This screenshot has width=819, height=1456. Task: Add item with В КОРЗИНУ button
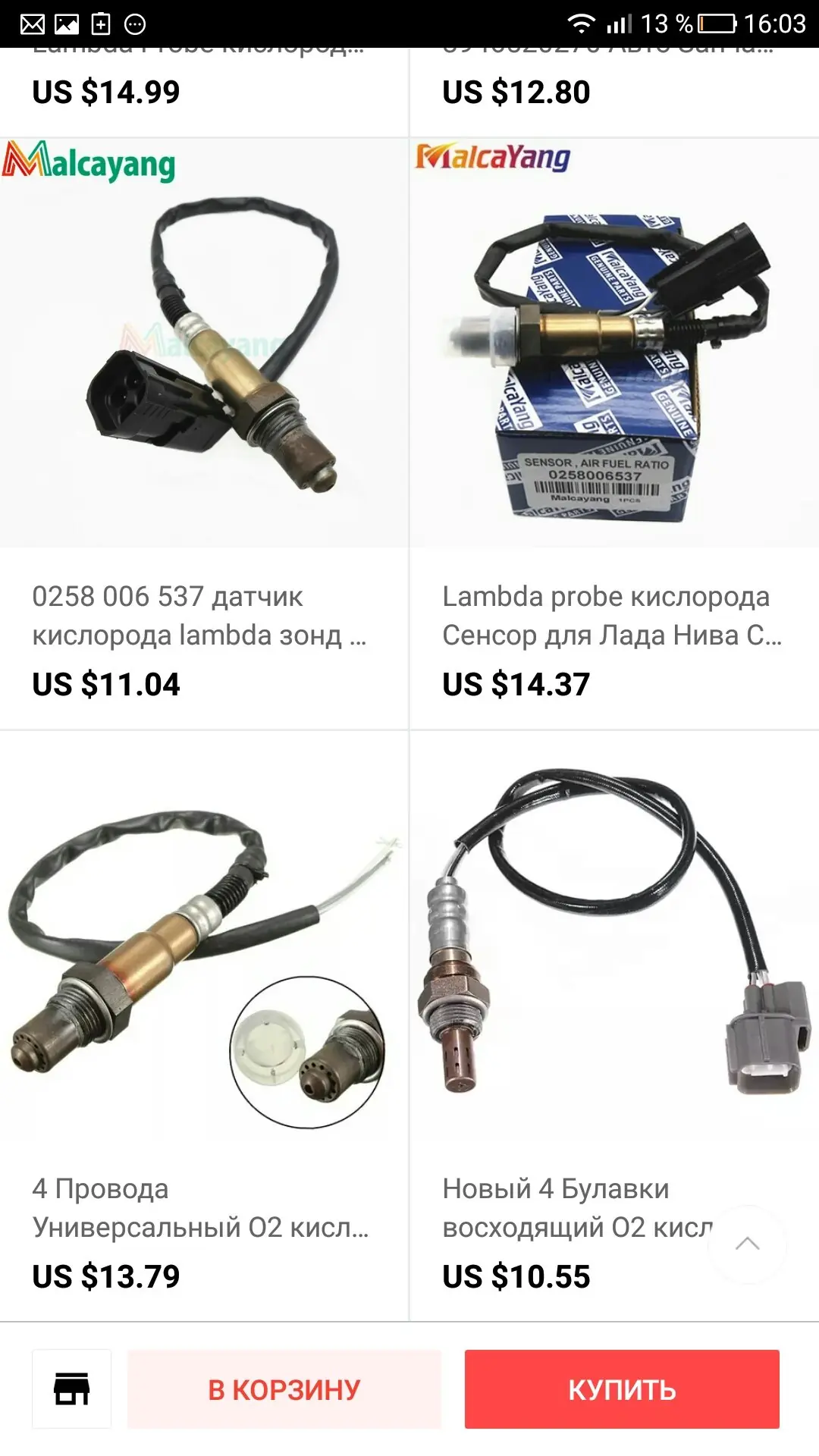[284, 1389]
